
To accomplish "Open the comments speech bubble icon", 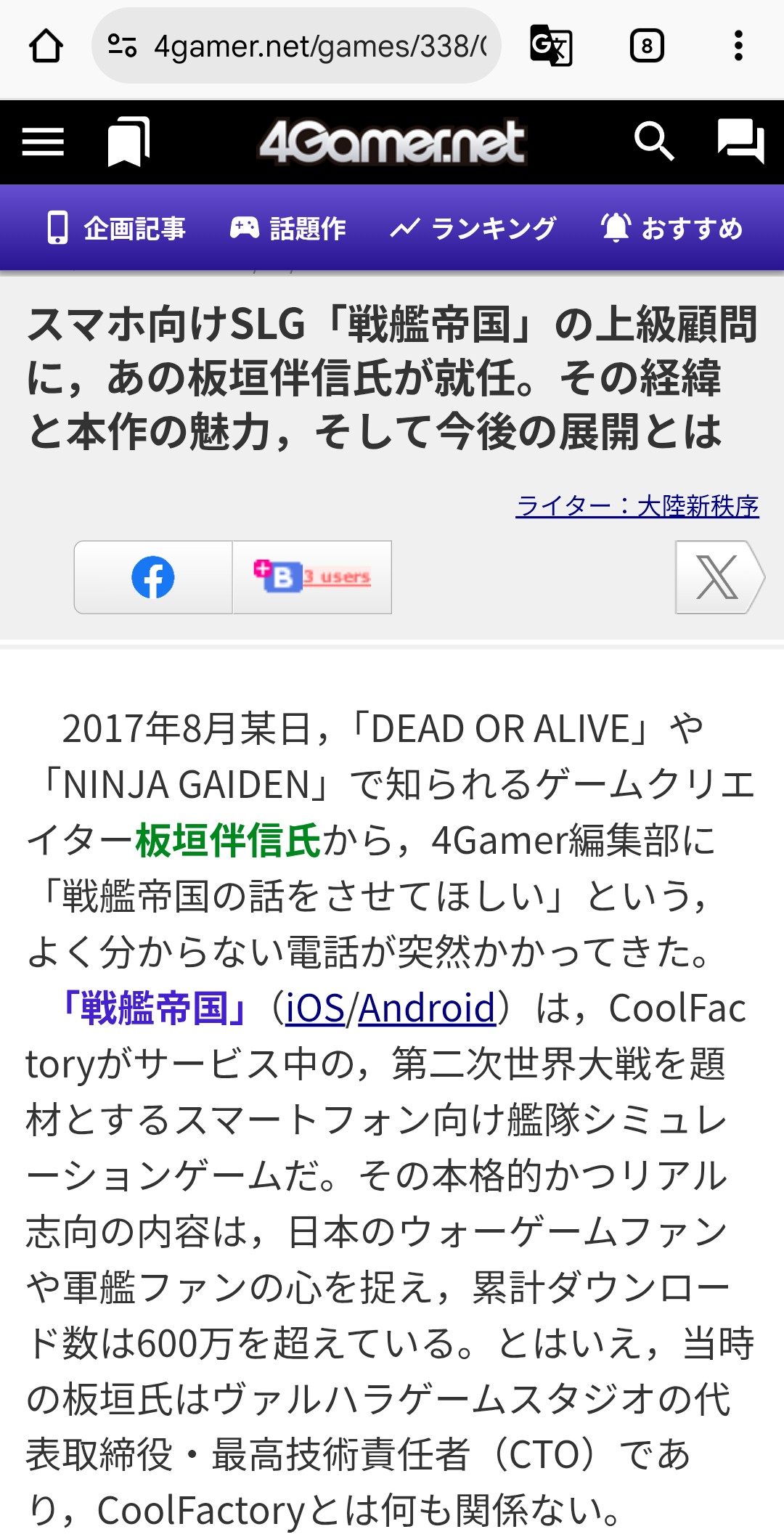I will [x=740, y=141].
